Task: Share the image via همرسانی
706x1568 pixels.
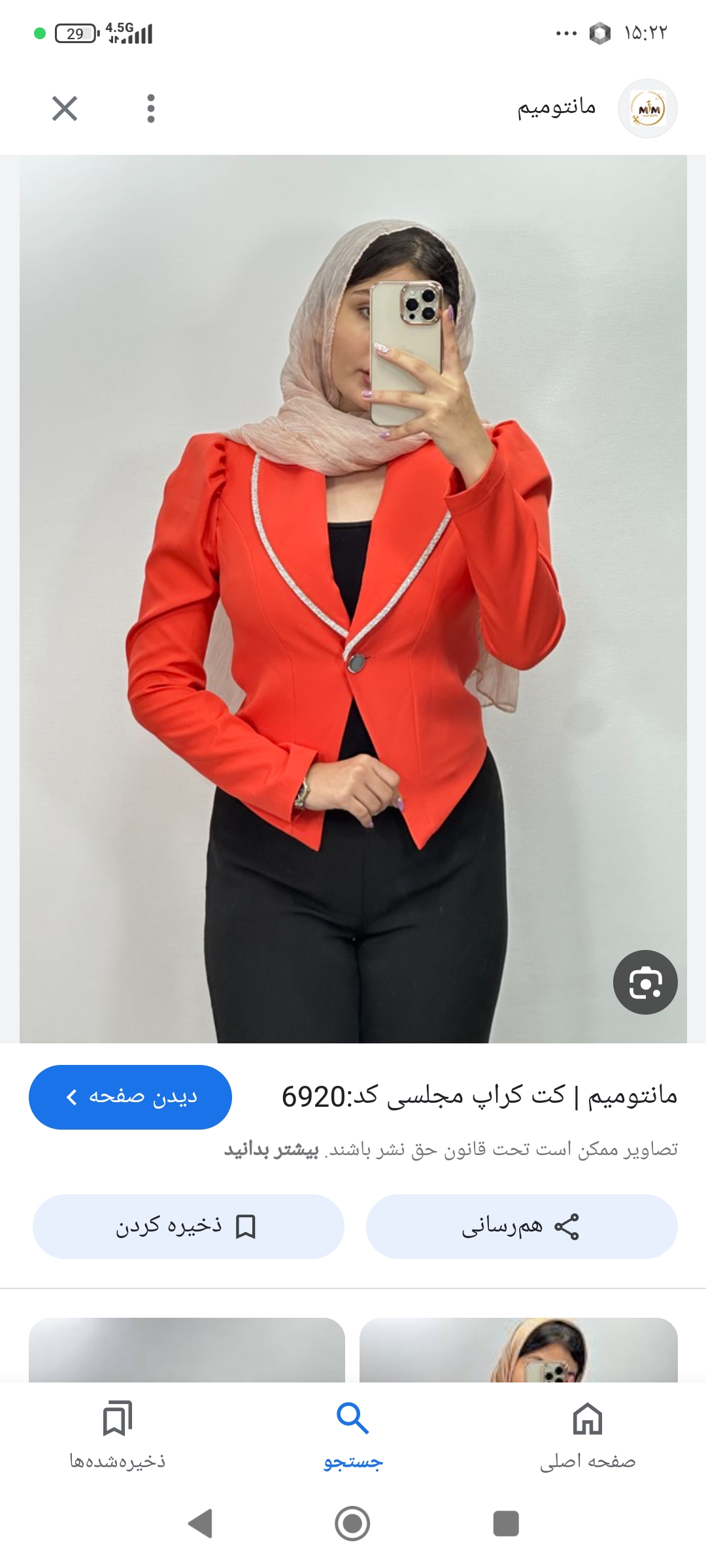Action: (521, 1226)
